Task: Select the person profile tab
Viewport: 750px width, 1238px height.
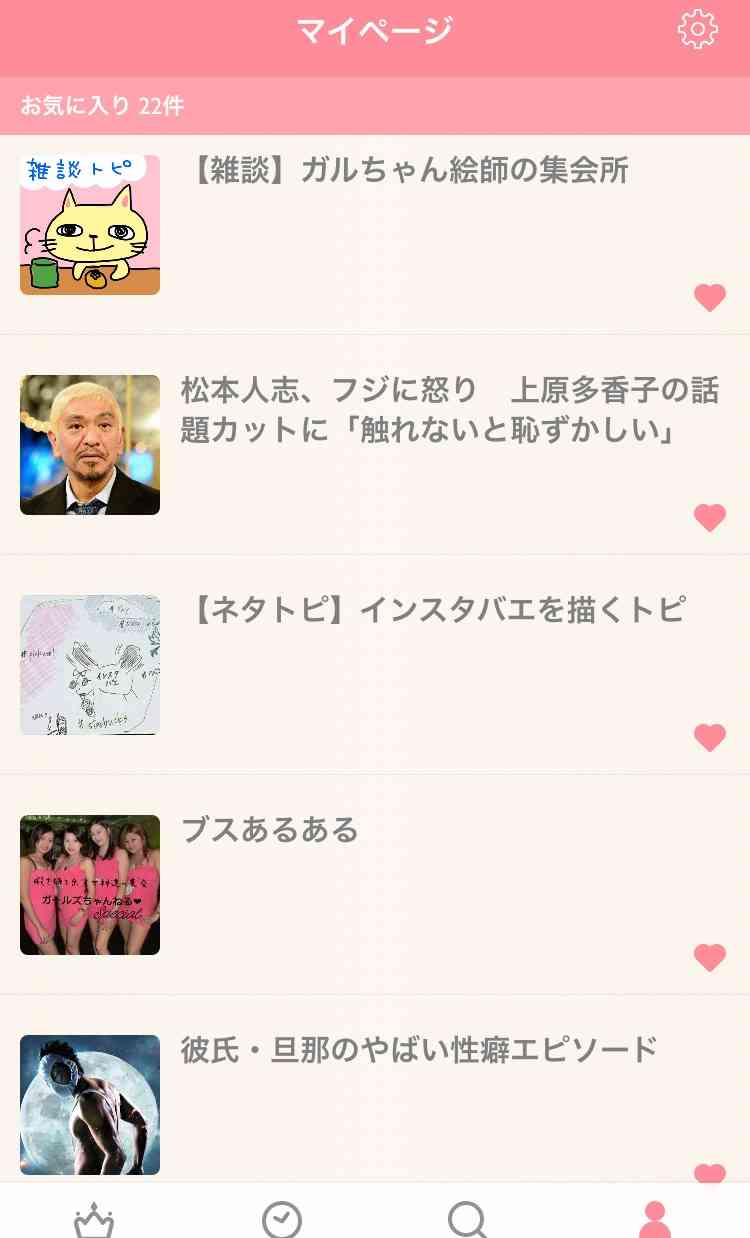Action: point(655,1219)
